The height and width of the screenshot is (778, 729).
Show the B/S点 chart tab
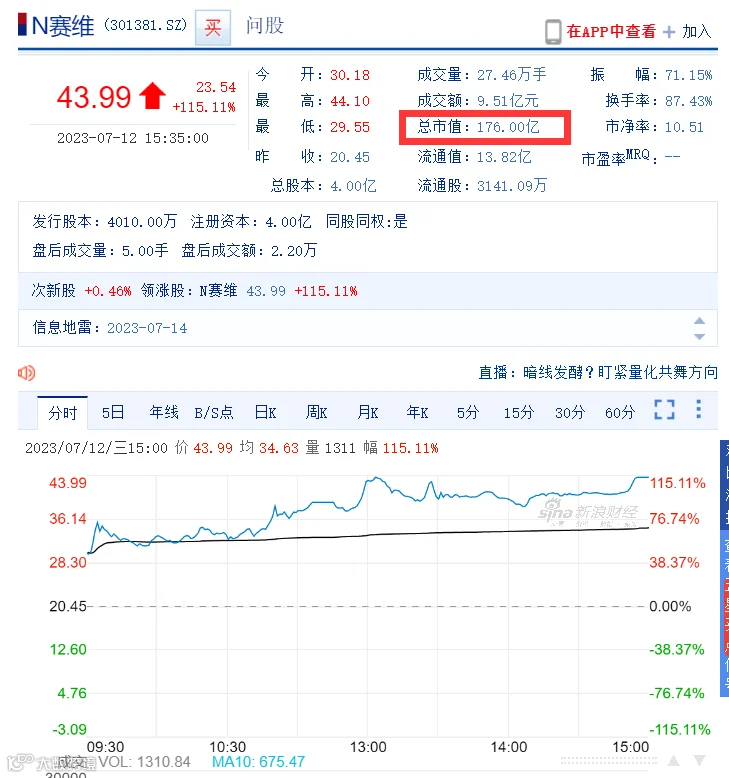[214, 412]
